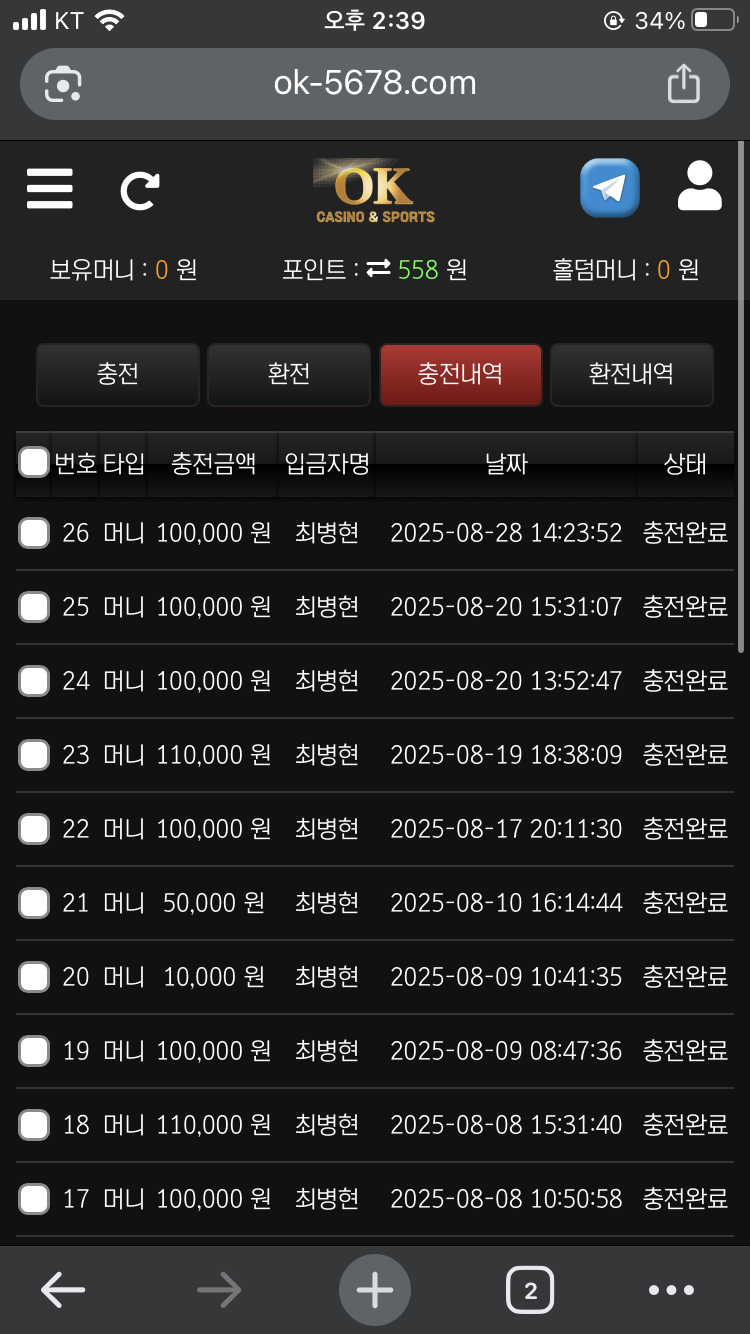This screenshot has height=1334, width=750.
Task: Tap the lens icon in address bar
Action: click(x=63, y=83)
